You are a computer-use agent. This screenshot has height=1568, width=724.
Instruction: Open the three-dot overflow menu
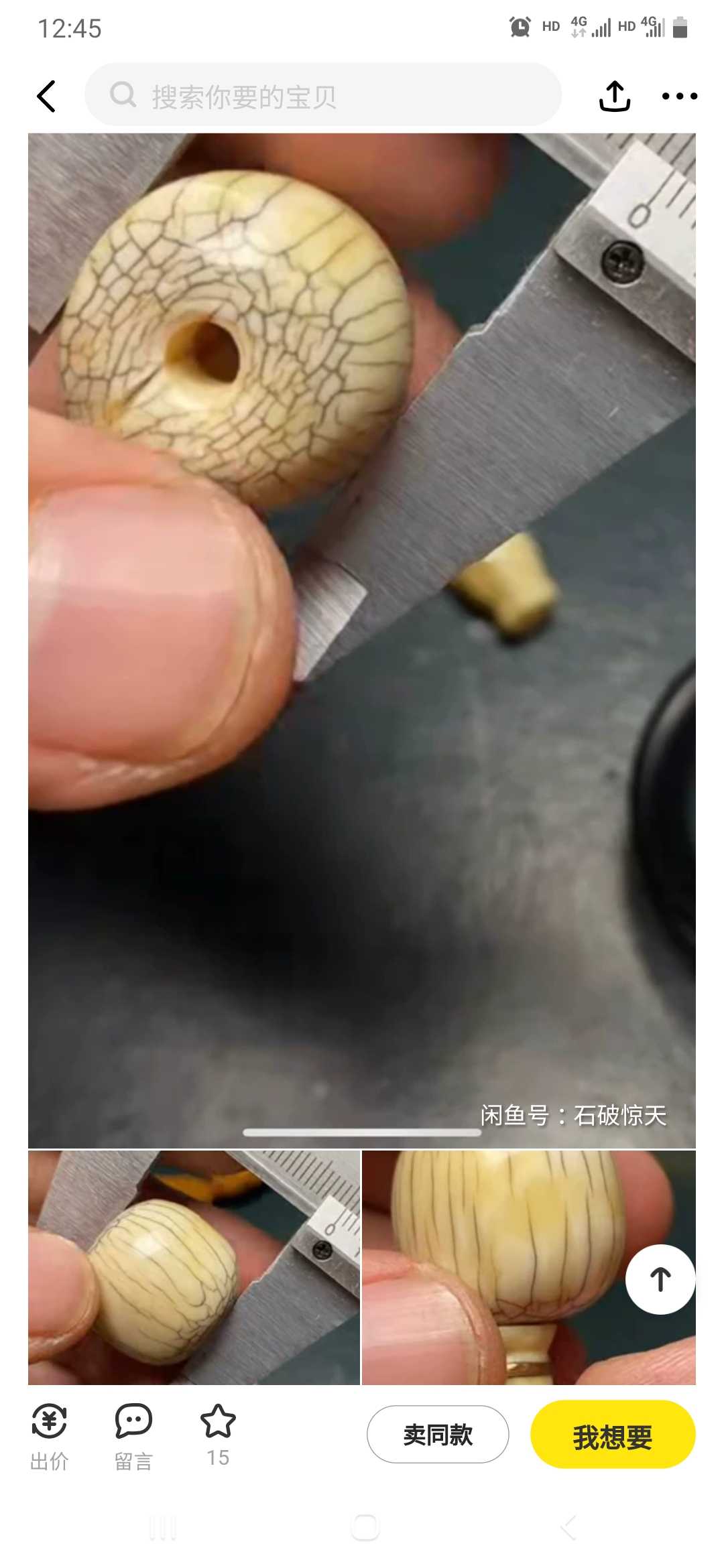click(x=679, y=96)
